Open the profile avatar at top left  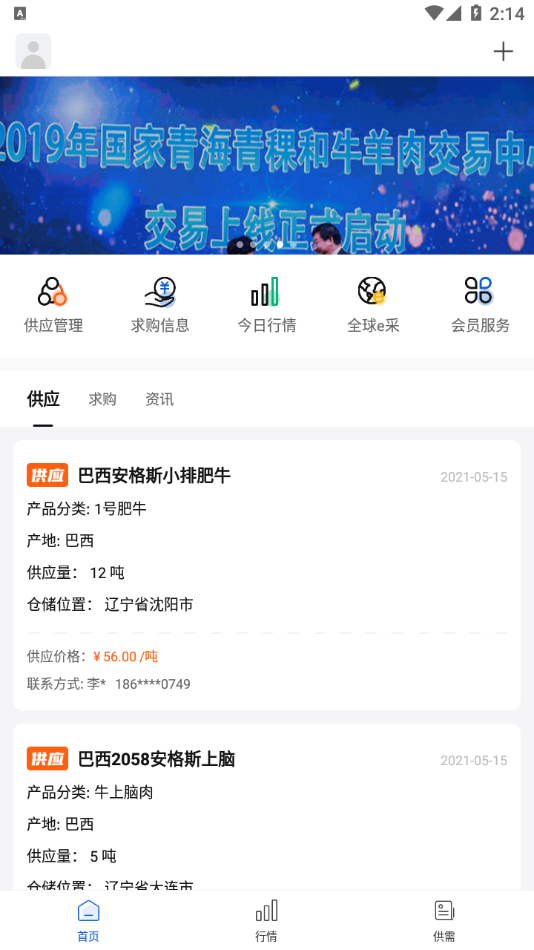pos(33,51)
